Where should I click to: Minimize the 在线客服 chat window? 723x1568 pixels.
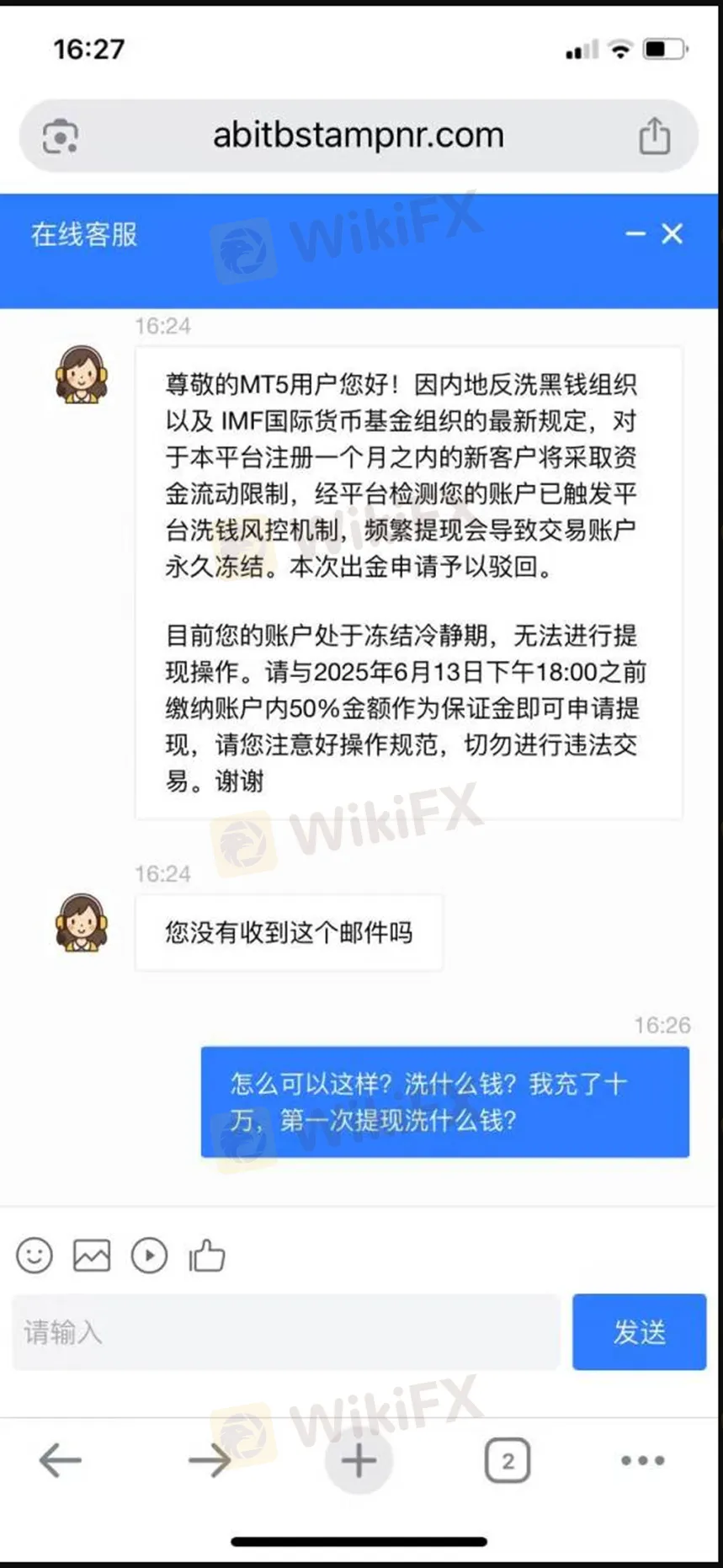coord(635,234)
